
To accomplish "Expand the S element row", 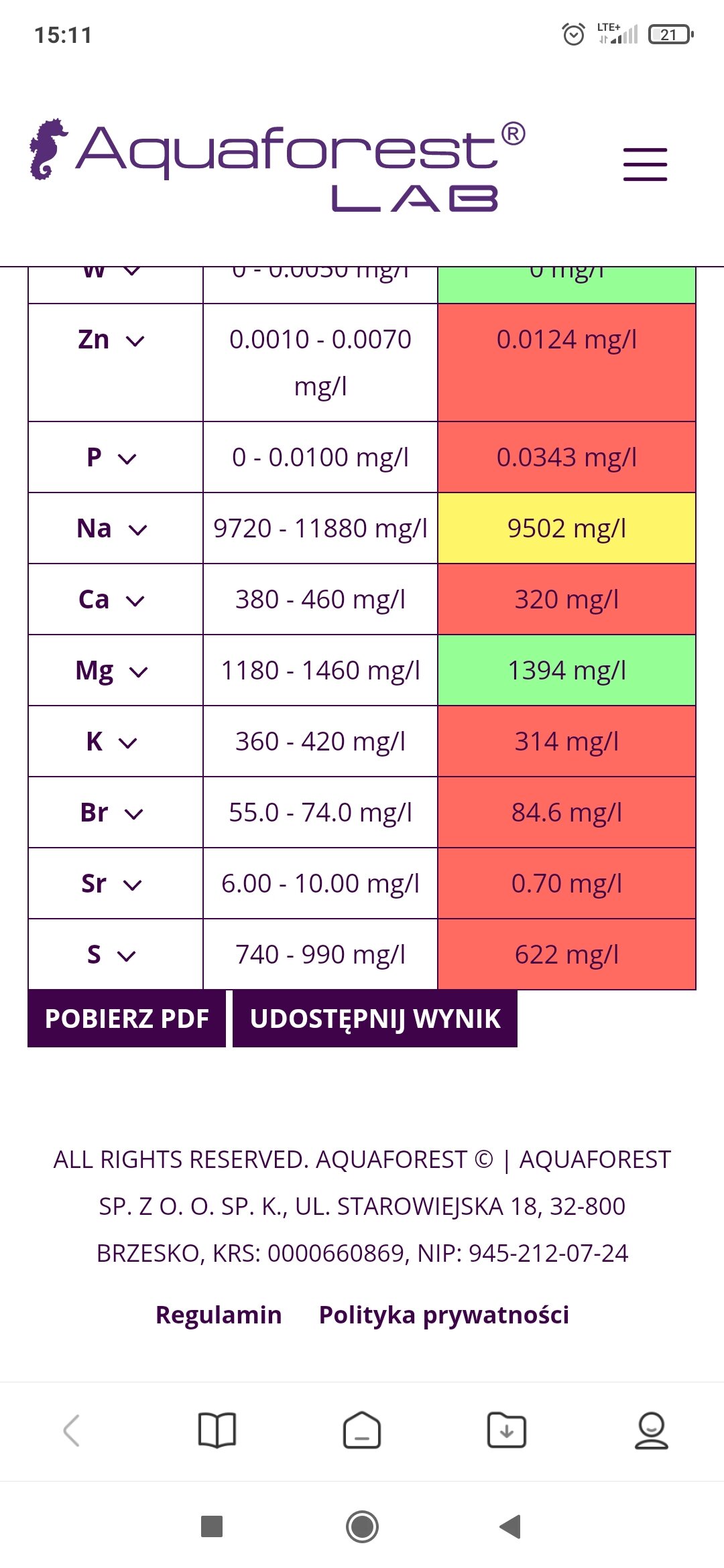I will click(x=126, y=956).
